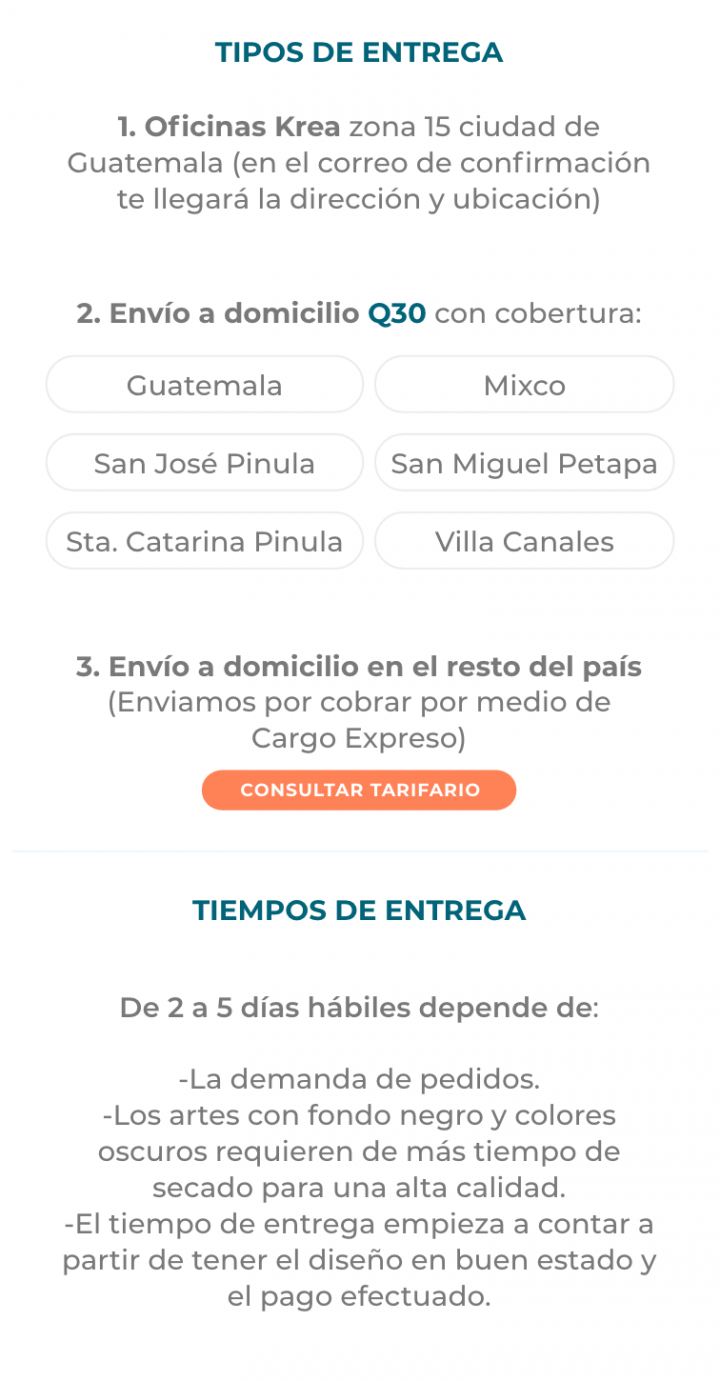Choose the San Miguel Petapa chip
The image size is (720, 1381).
pos(524,463)
